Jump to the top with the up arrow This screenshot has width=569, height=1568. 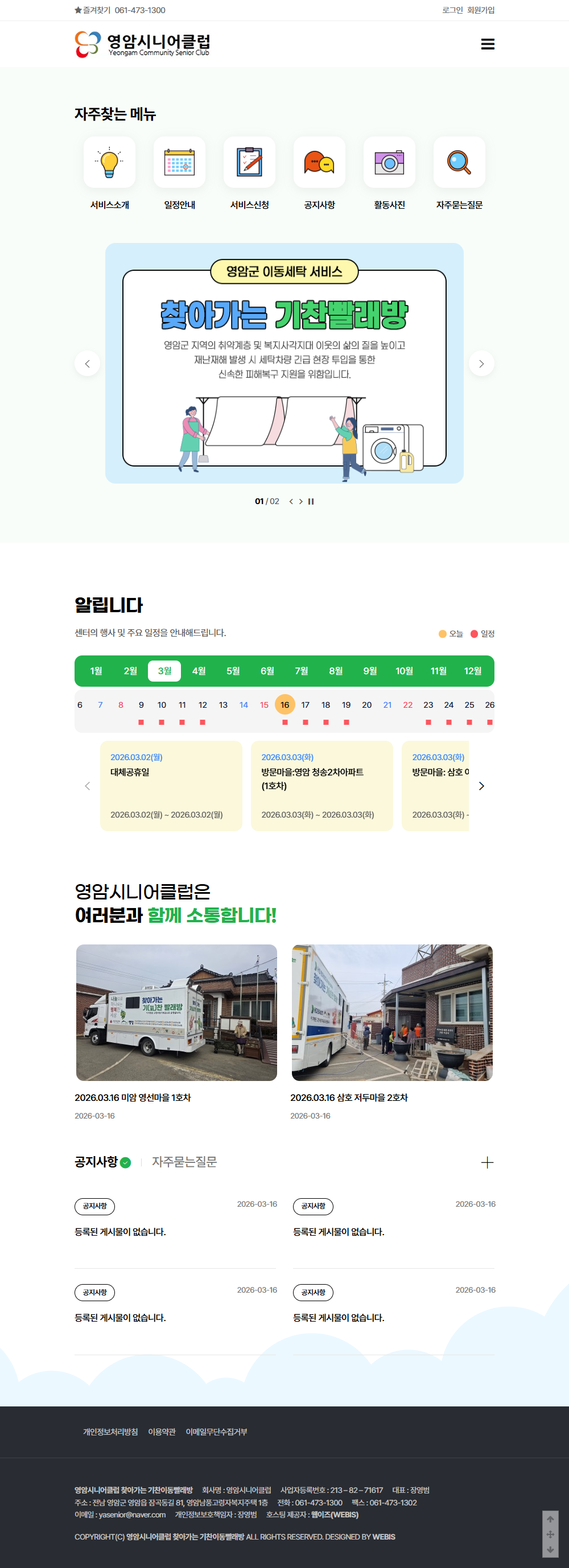pyautogui.click(x=550, y=1519)
